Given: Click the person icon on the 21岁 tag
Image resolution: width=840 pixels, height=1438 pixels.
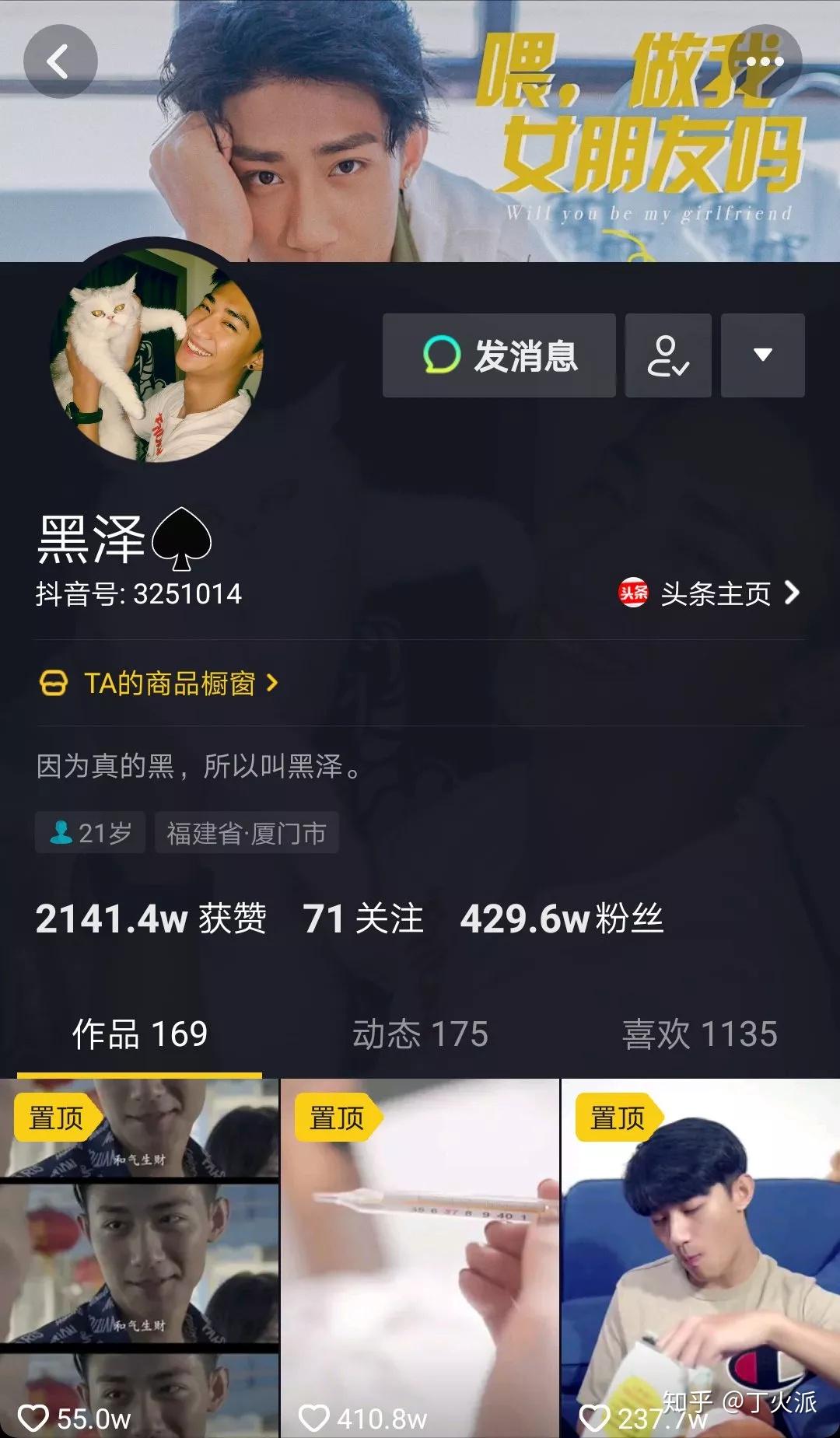Looking at the screenshot, I should click(x=61, y=831).
